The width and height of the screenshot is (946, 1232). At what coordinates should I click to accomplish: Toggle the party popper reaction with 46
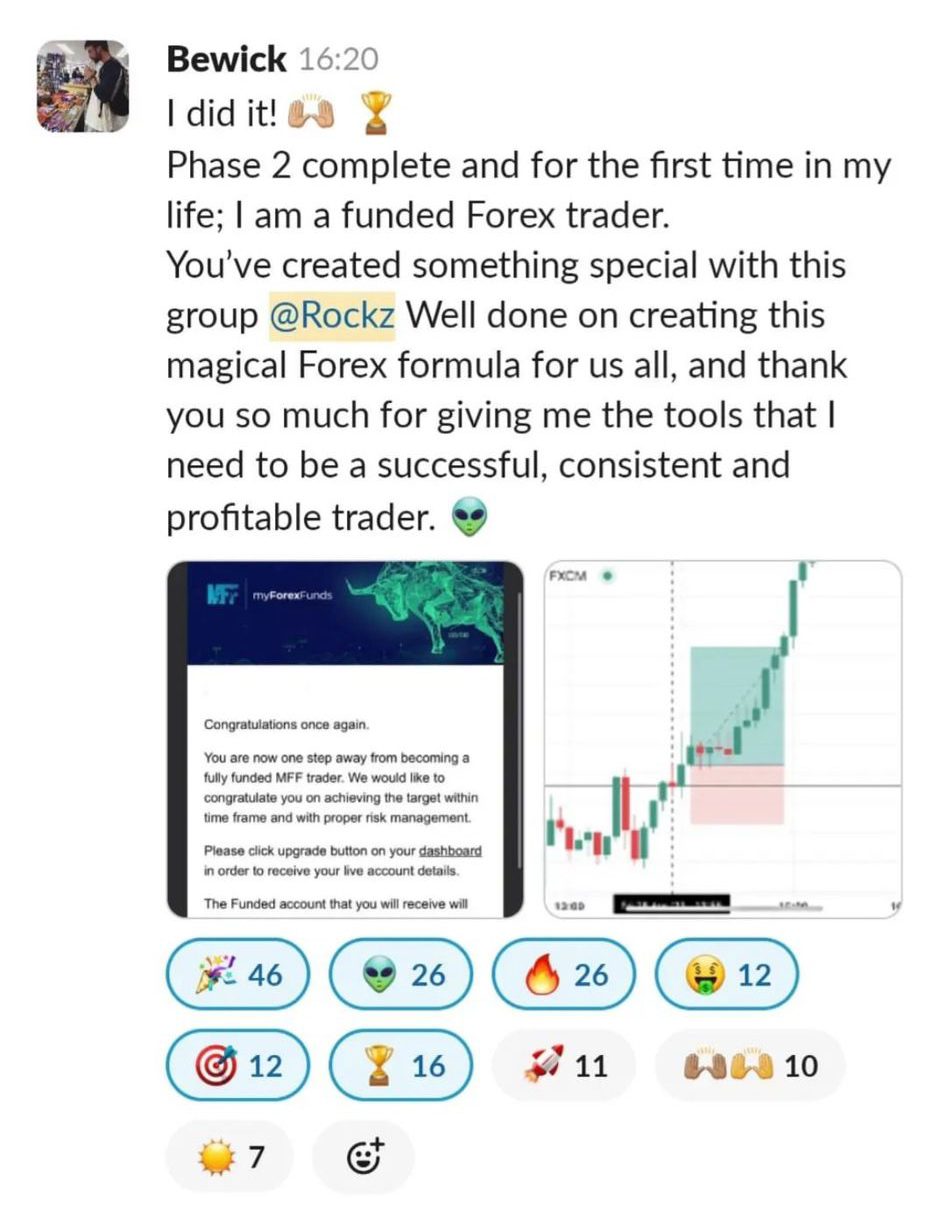pyautogui.click(x=238, y=974)
